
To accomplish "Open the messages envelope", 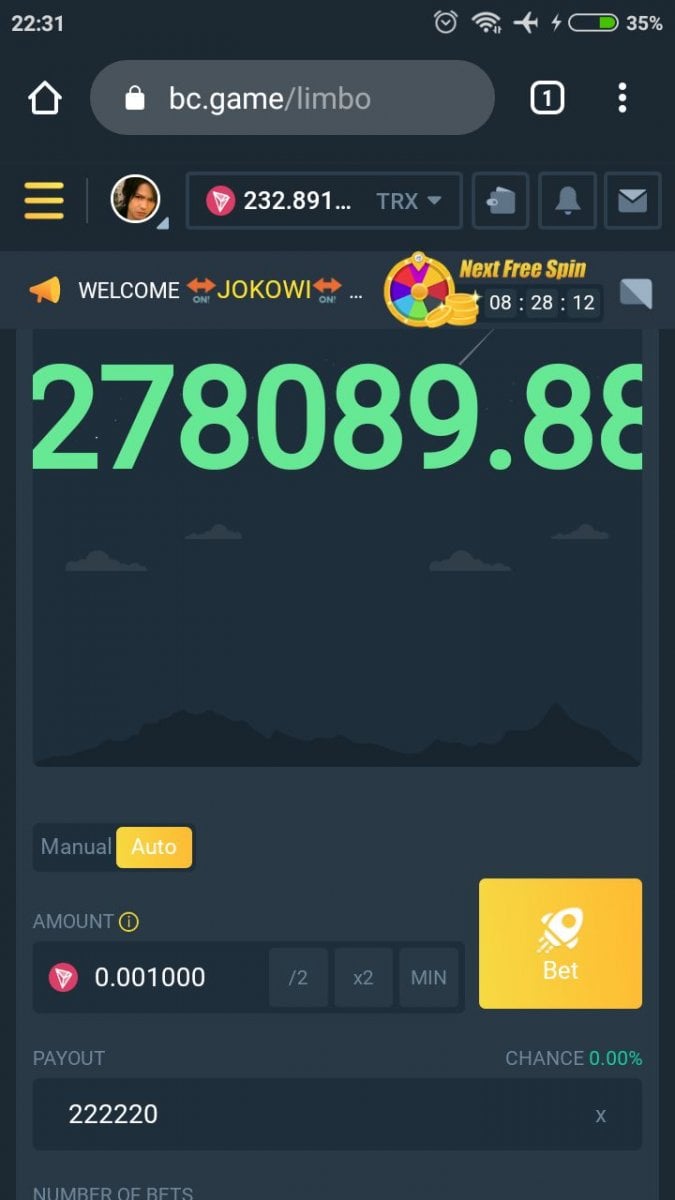I will [x=632, y=201].
